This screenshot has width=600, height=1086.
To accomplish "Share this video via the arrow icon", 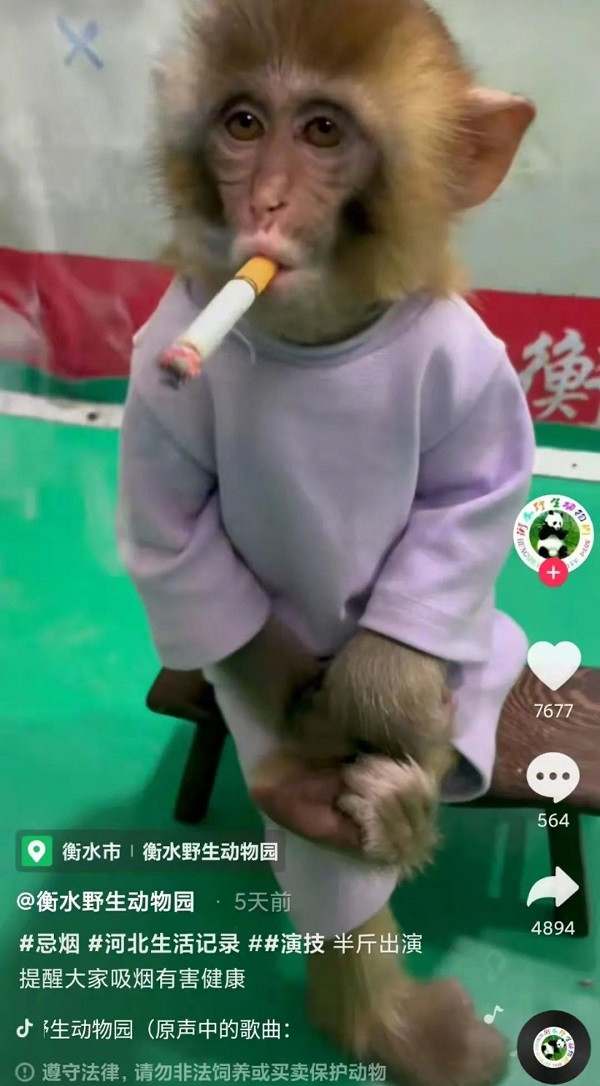I will pos(553,888).
